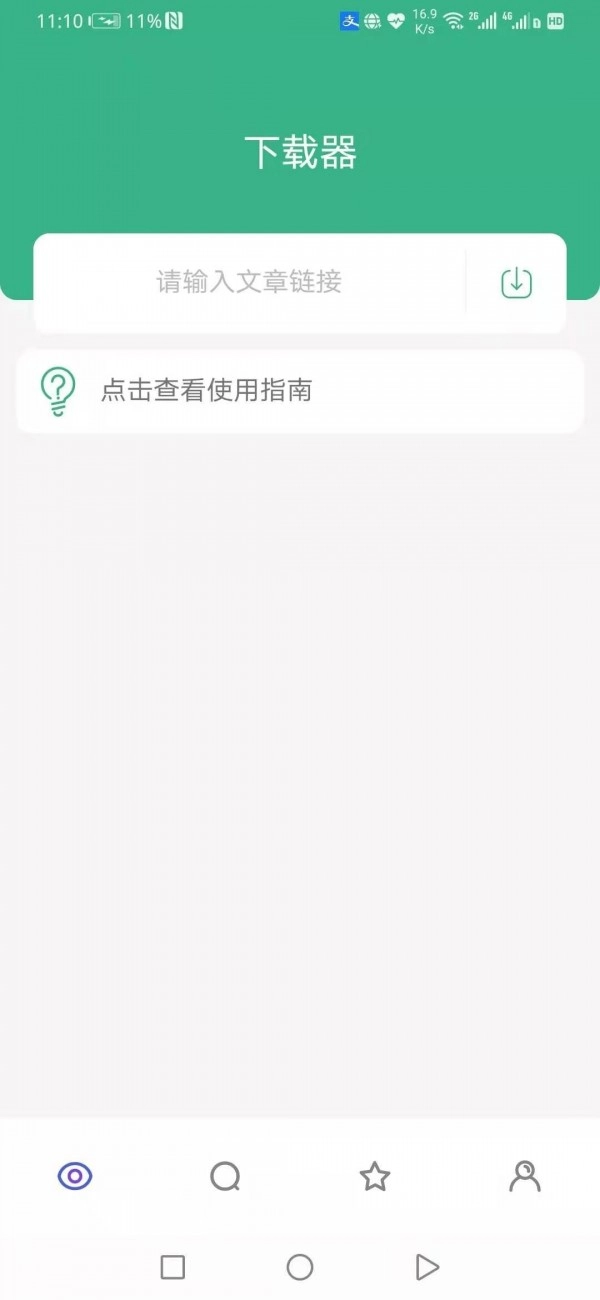Switch to the search tab
This screenshot has height=1300, width=600.
225,1176
